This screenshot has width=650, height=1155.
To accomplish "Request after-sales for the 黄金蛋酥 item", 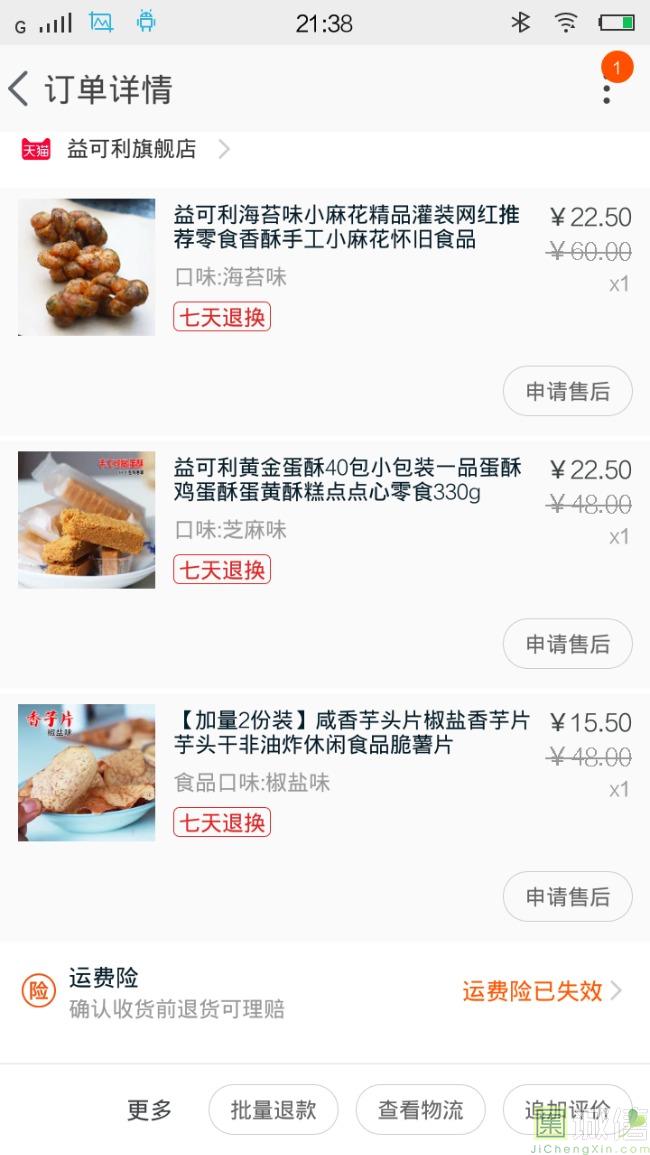I will [567, 645].
